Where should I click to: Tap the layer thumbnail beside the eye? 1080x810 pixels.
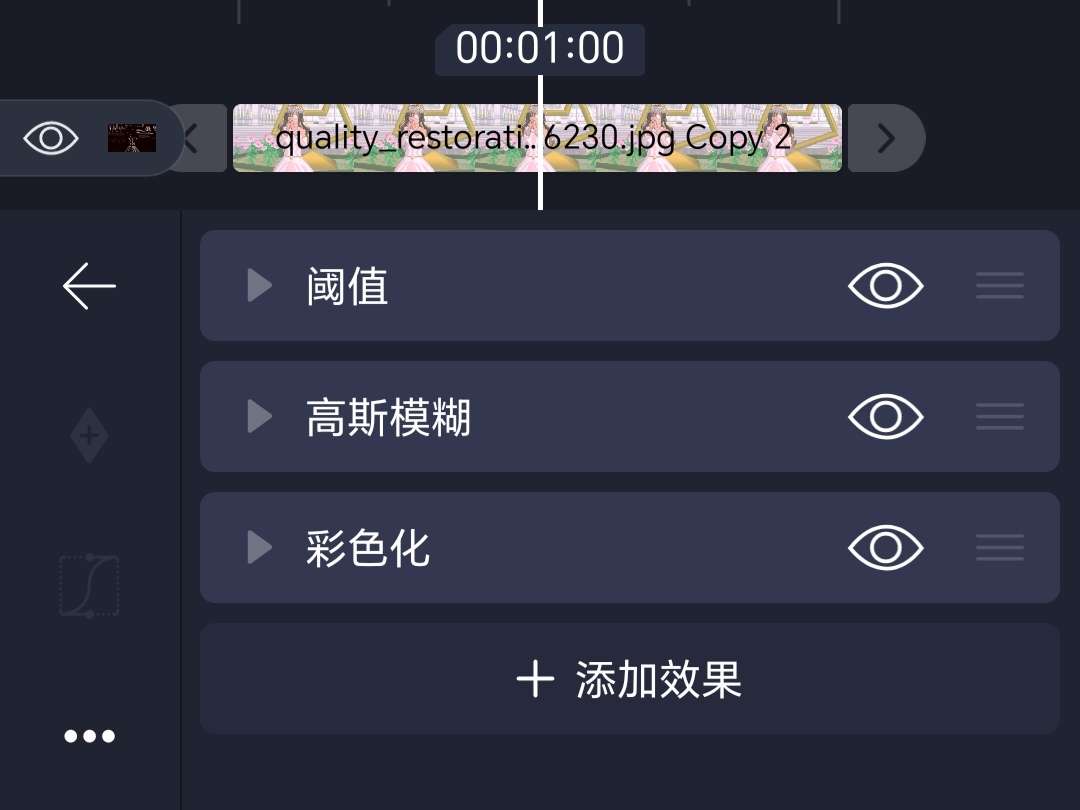pos(132,138)
